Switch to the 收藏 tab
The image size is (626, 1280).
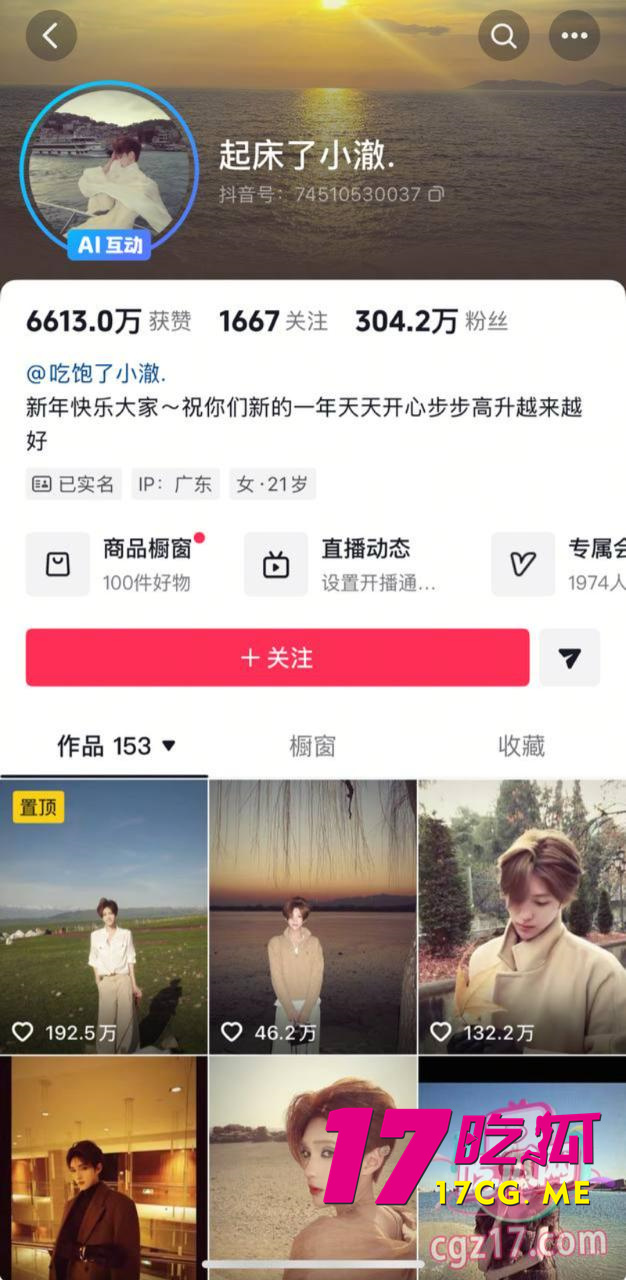tap(521, 746)
